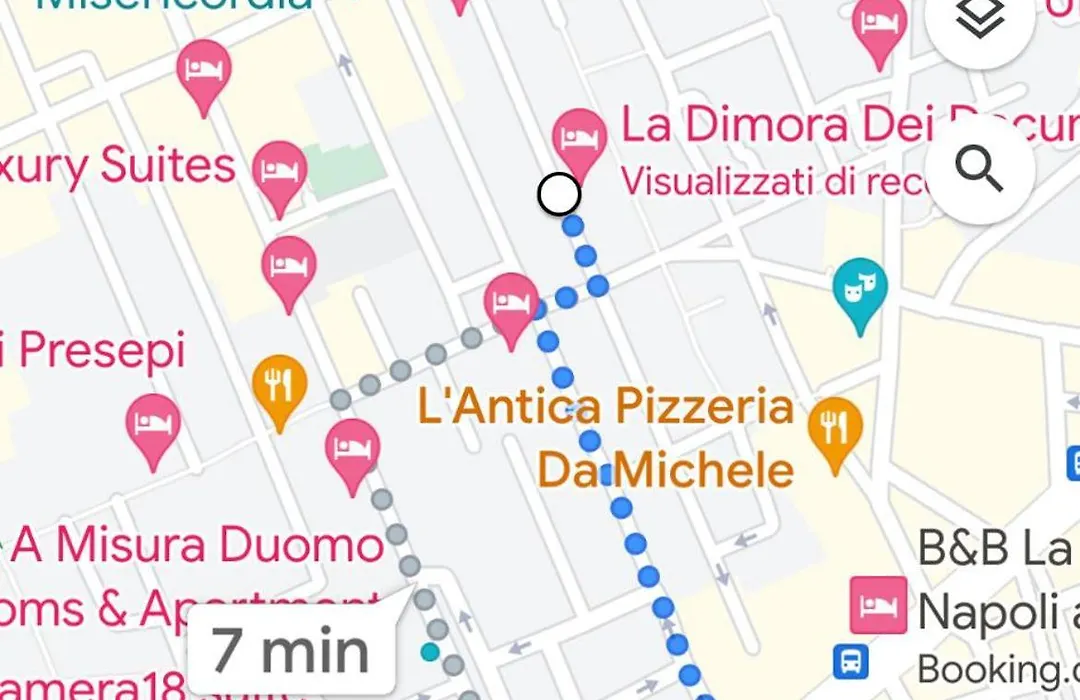
Task: Open La Dimora Dei Decumani hotel pin
Action: click(x=579, y=139)
